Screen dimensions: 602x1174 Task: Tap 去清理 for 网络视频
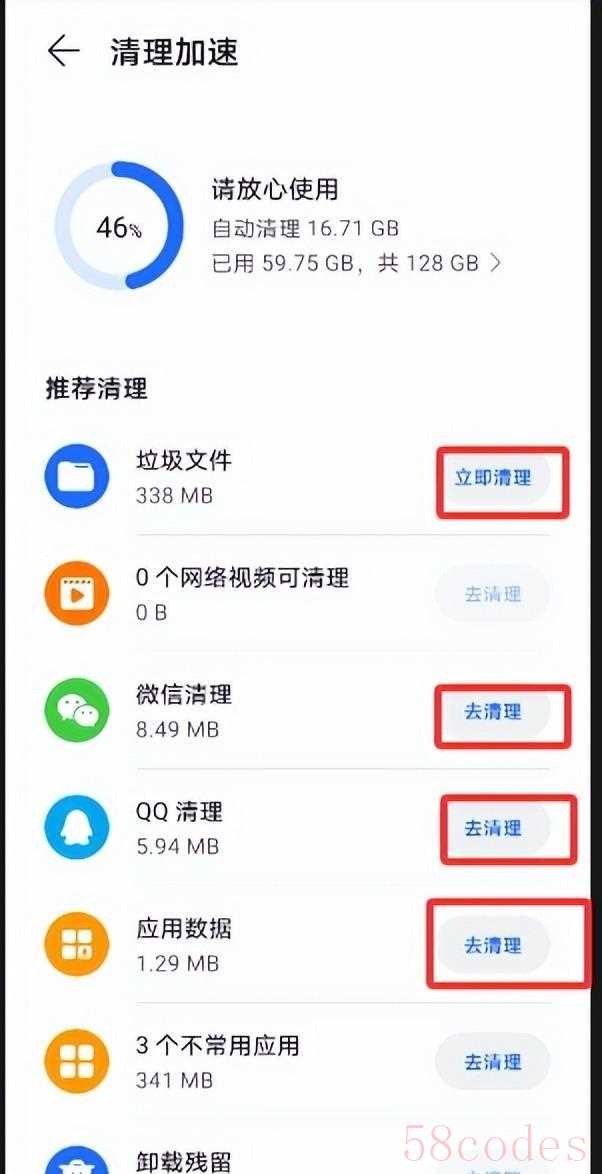click(x=493, y=594)
